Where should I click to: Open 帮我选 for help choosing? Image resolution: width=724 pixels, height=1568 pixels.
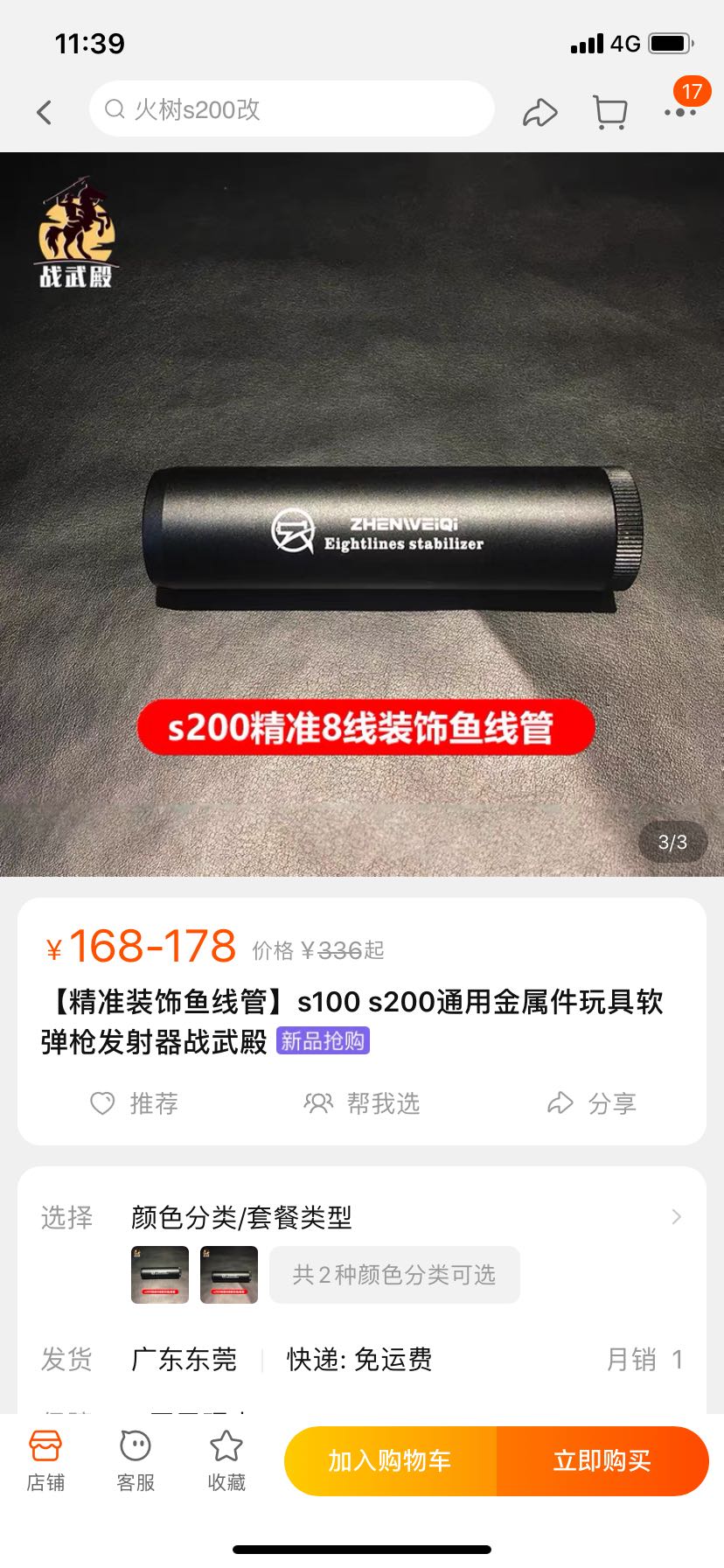click(x=362, y=1103)
